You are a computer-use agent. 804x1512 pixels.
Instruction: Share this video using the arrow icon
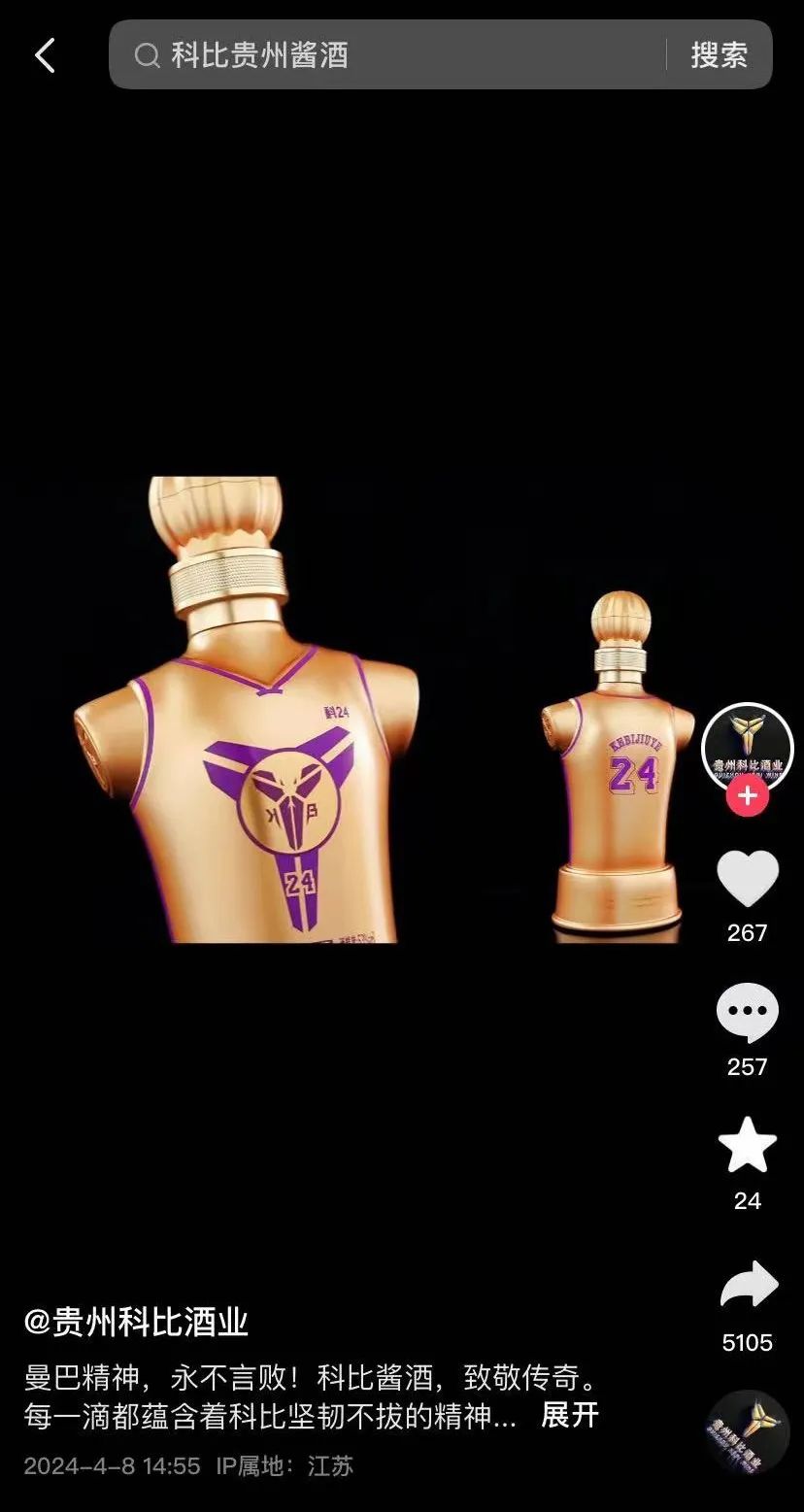748,1287
